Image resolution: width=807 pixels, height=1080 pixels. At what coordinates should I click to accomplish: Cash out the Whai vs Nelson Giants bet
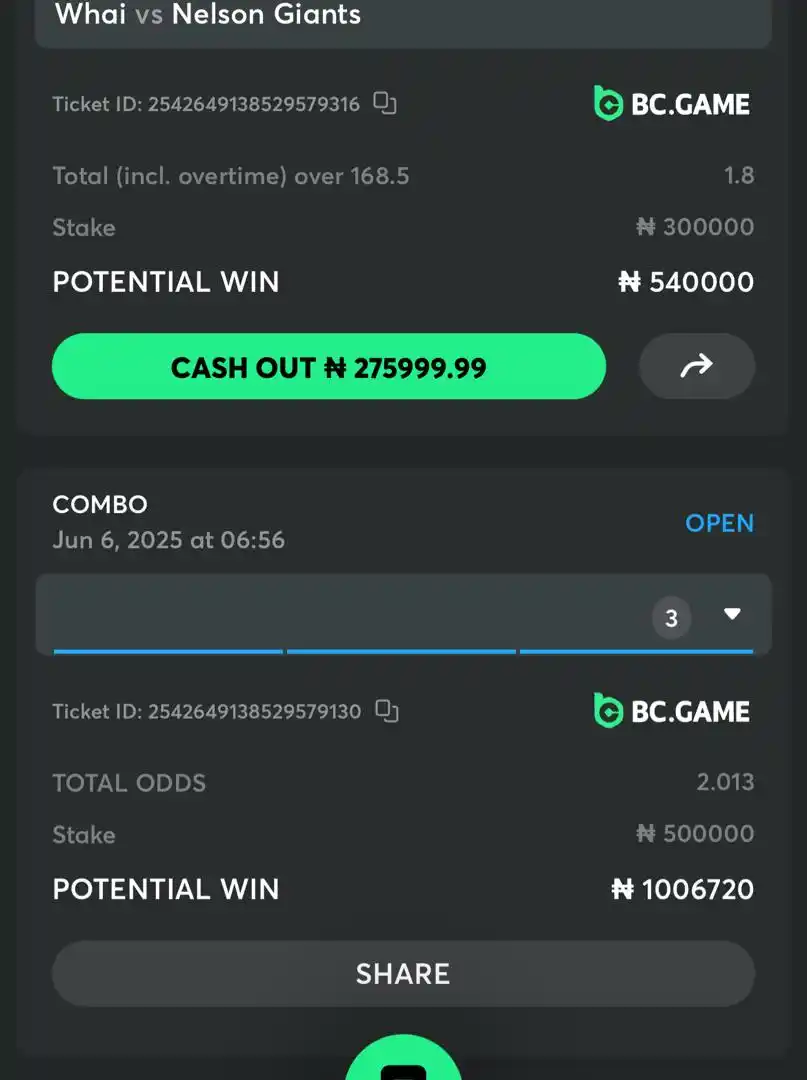pos(328,367)
